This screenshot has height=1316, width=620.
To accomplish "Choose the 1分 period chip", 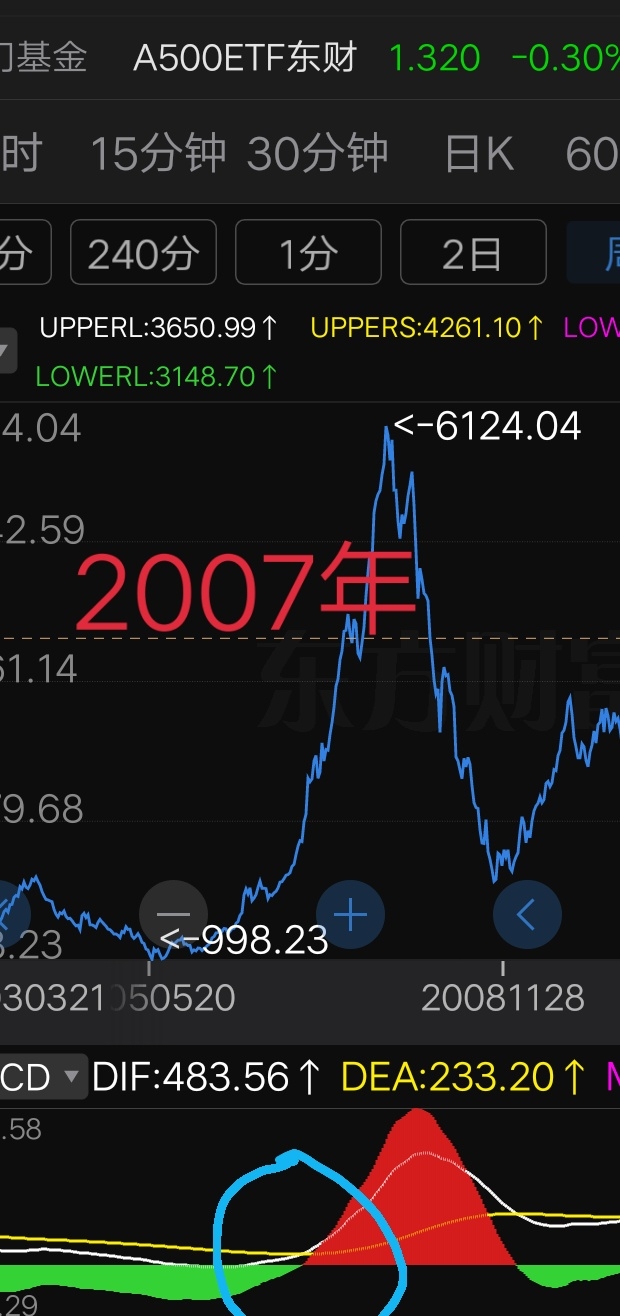I will click(308, 254).
